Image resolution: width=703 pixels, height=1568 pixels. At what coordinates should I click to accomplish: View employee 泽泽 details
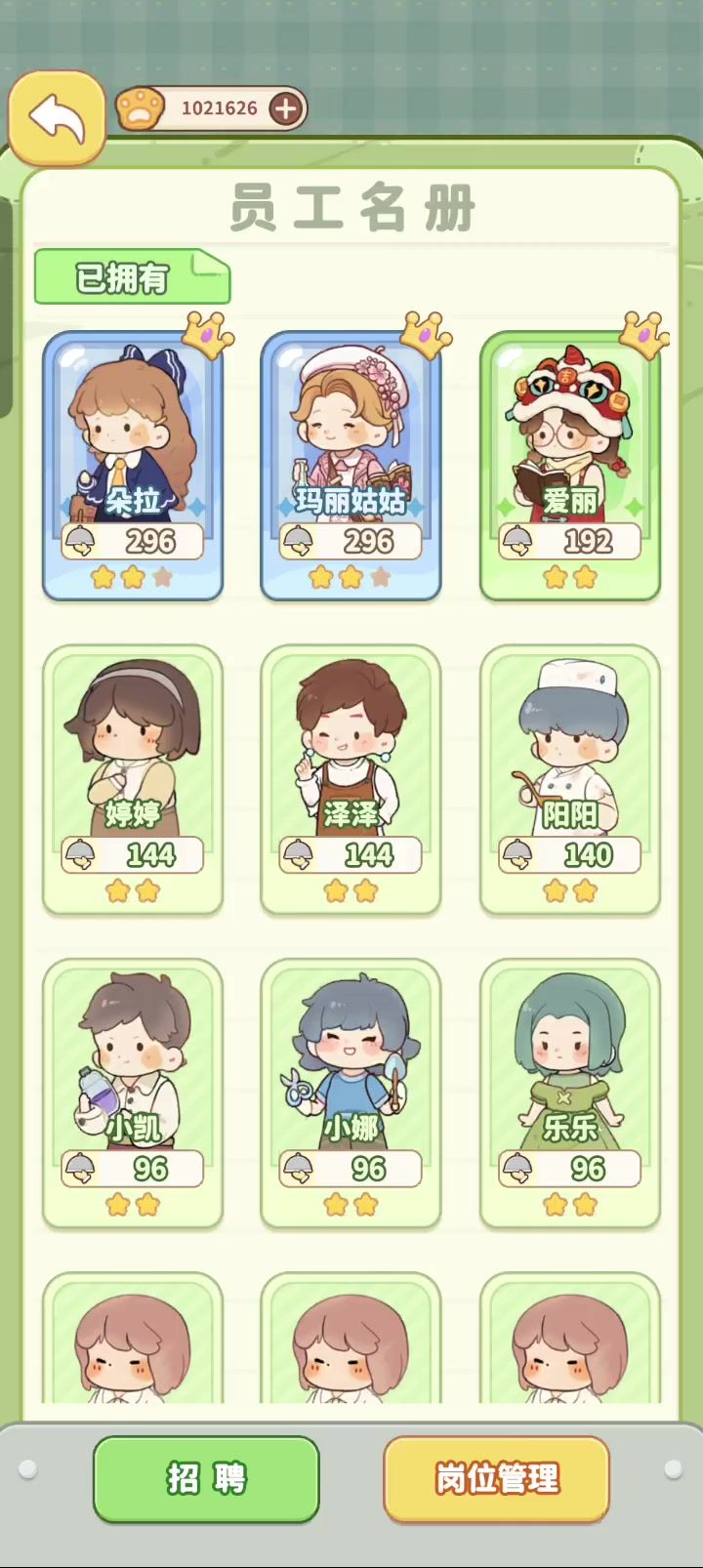point(351,779)
